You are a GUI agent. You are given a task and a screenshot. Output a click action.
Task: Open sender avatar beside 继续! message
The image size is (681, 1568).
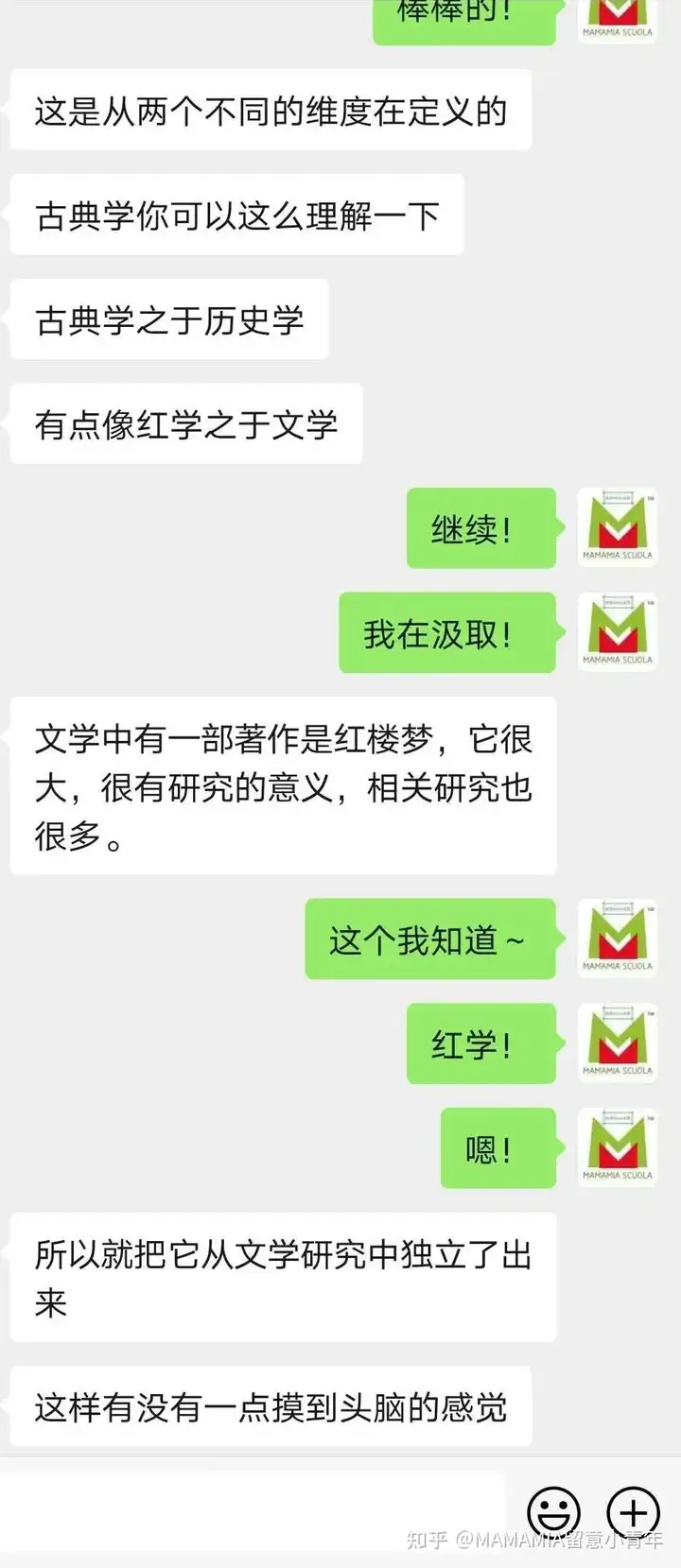click(x=617, y=527)
